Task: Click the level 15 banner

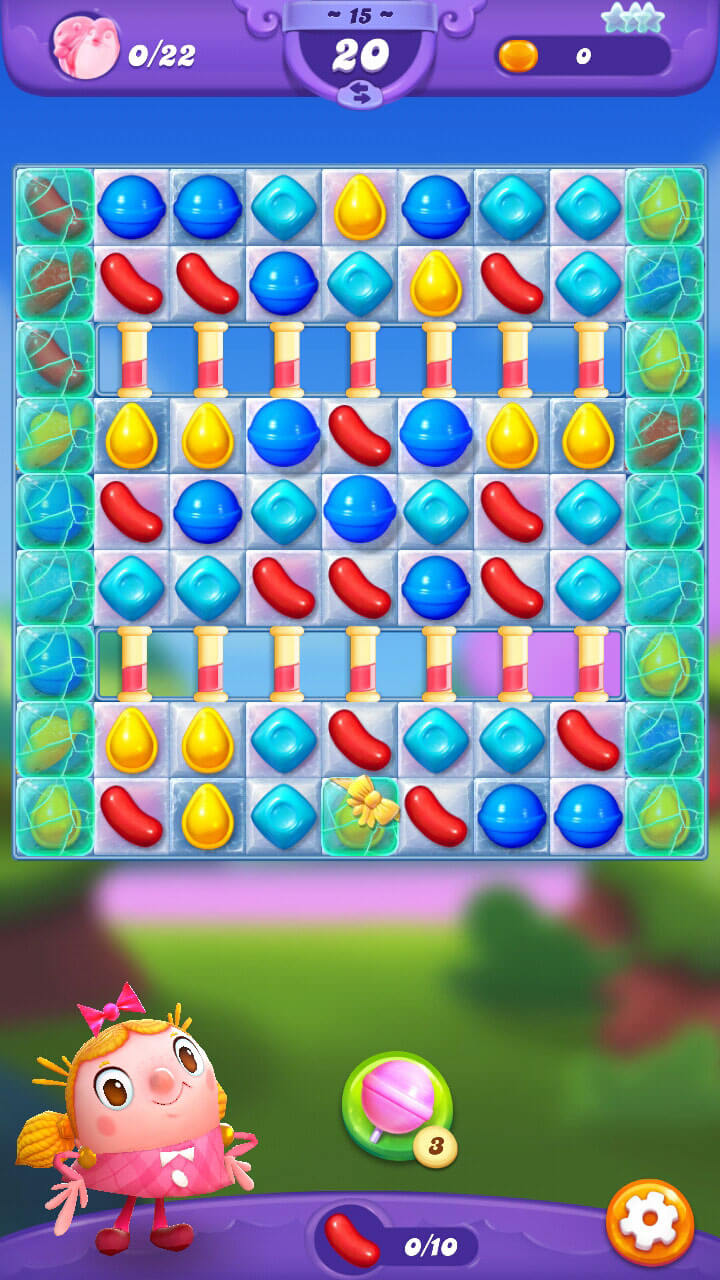Action: 360,14
